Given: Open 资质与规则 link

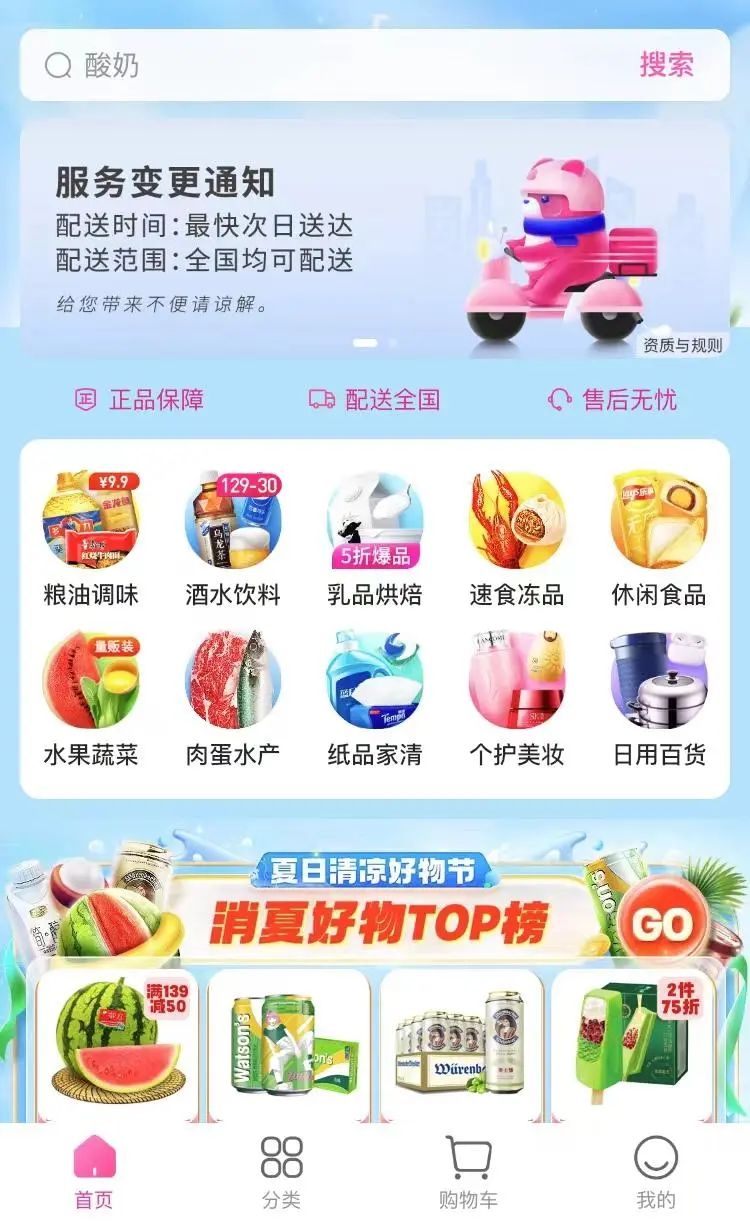Looking at the screenshot, I should 682,345.
